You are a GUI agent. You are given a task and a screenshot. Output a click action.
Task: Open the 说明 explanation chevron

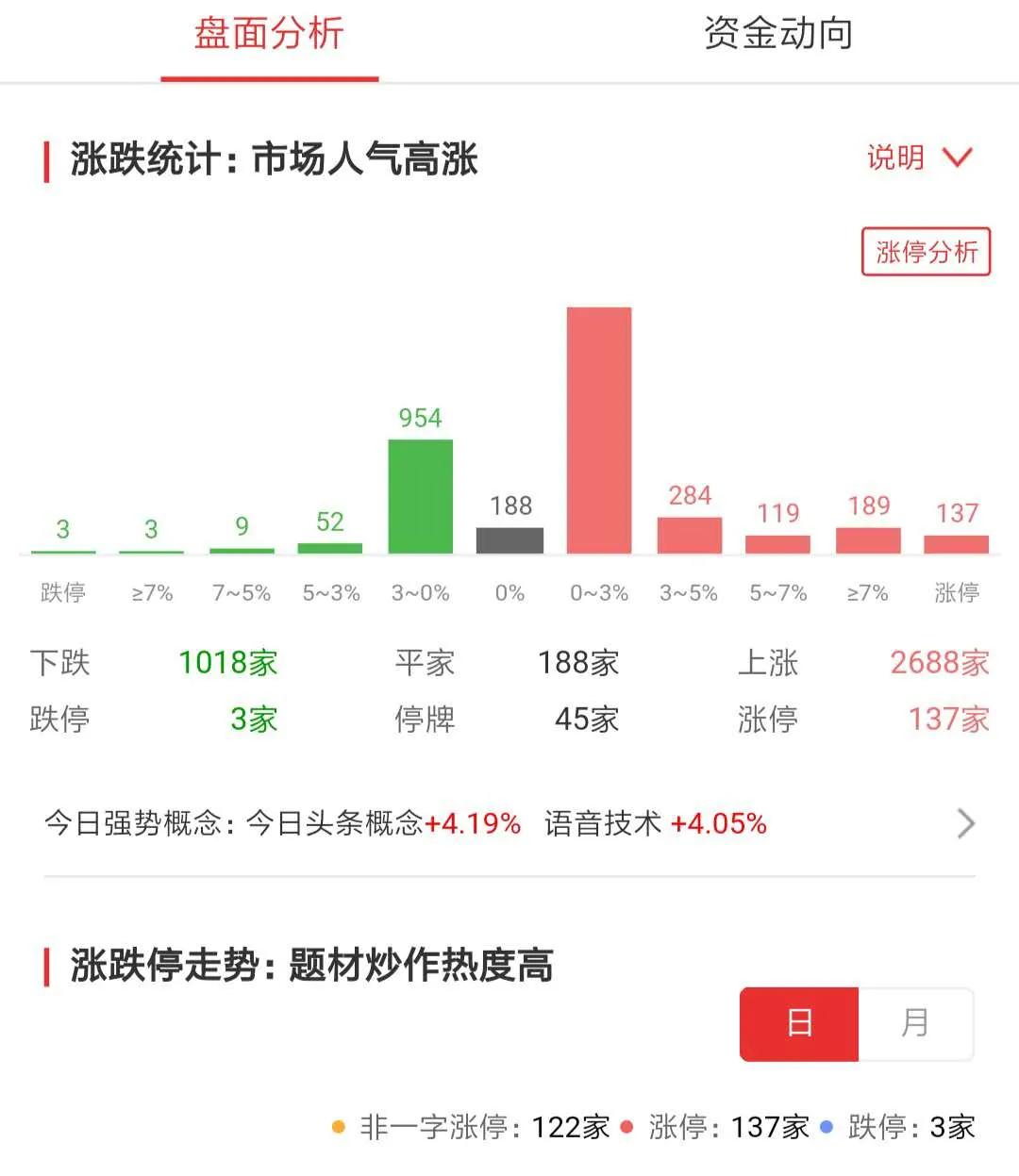959,157
